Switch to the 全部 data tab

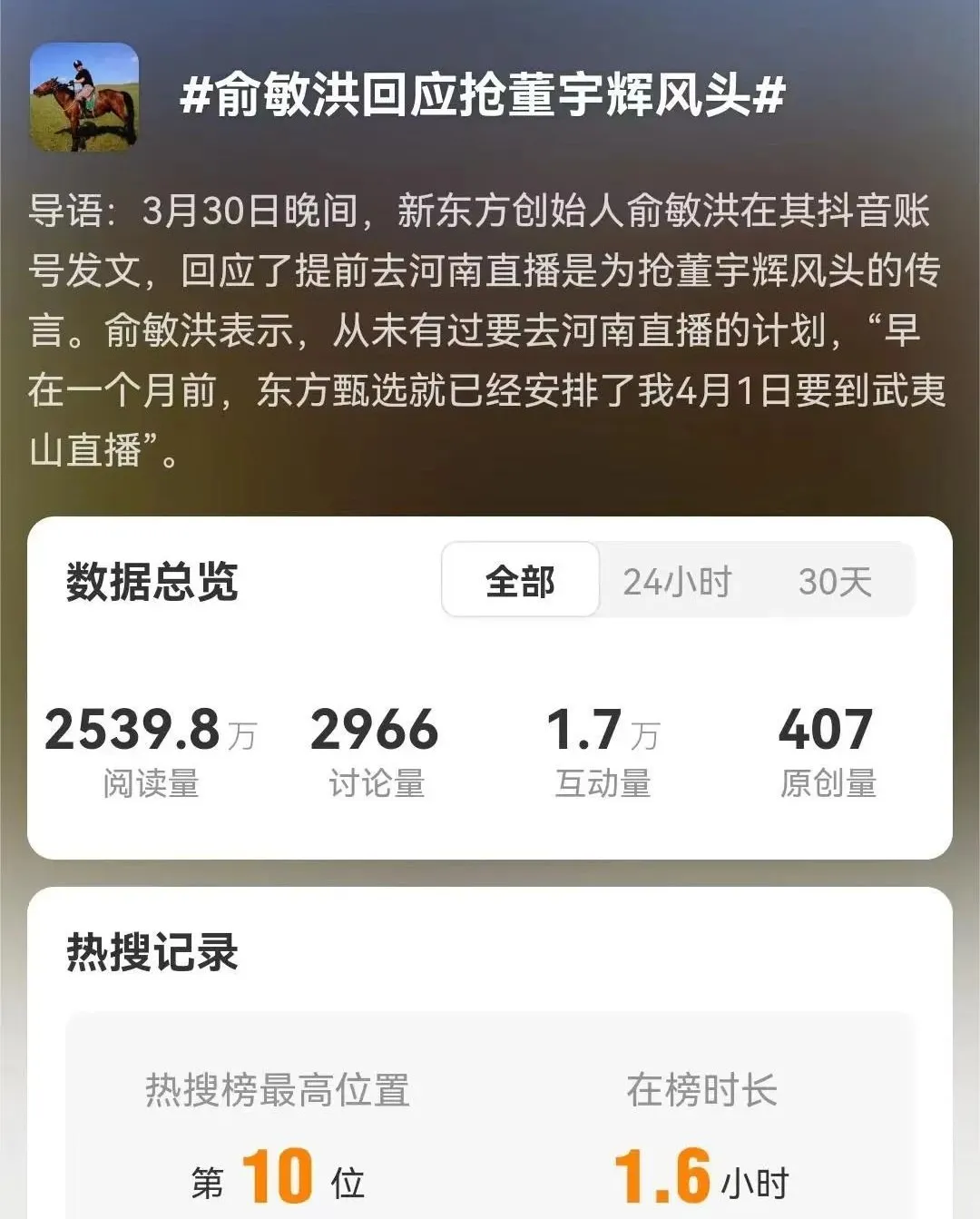point(520,581)
